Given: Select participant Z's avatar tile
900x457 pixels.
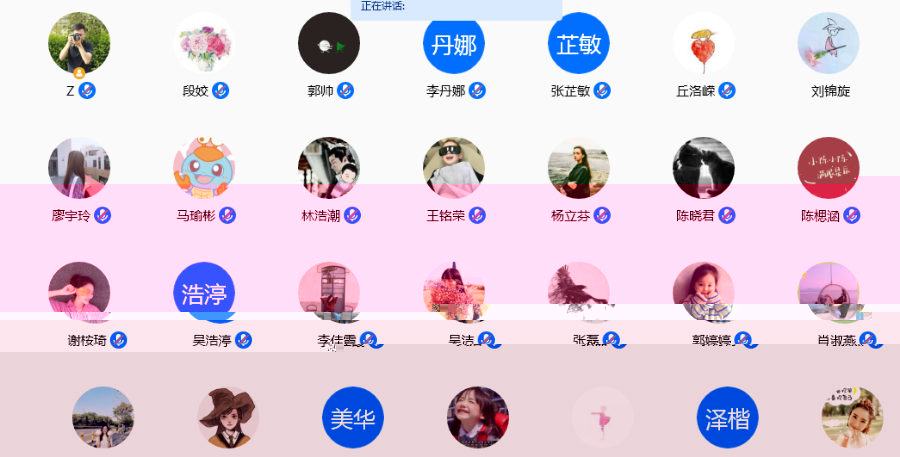Looking at the screenshot, I should click(x=79, y=44).
